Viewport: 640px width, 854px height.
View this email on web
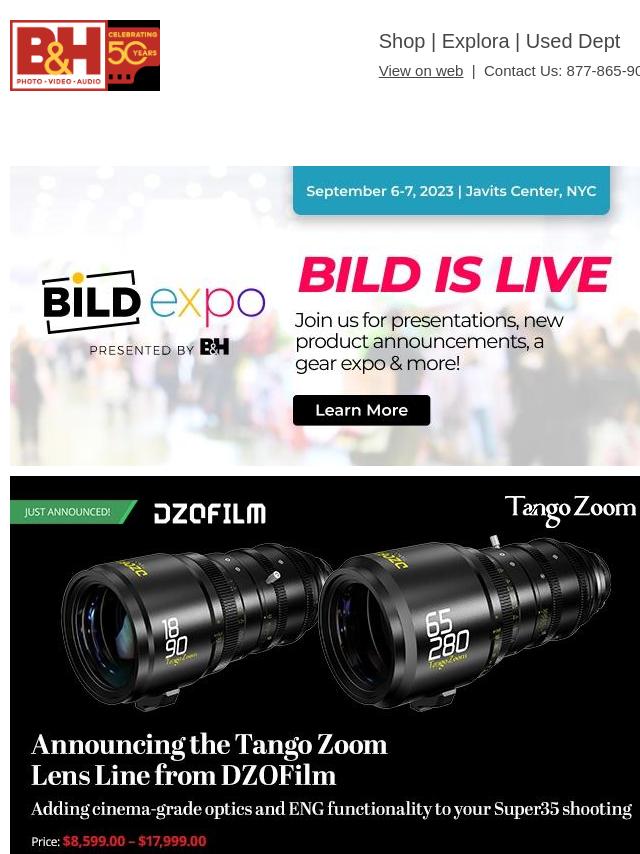click(420, 71)
